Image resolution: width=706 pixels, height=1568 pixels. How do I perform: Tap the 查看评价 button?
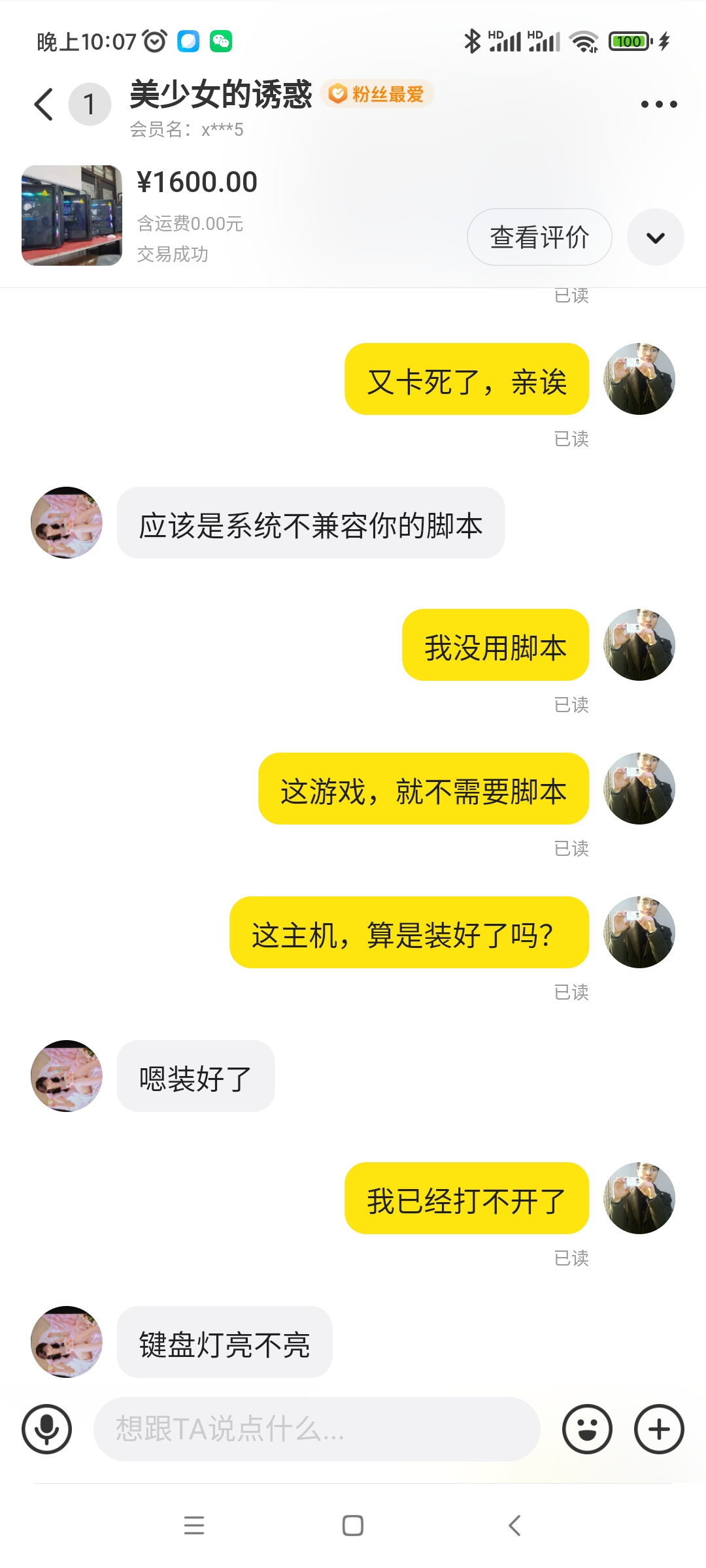[x=539, y=237]
